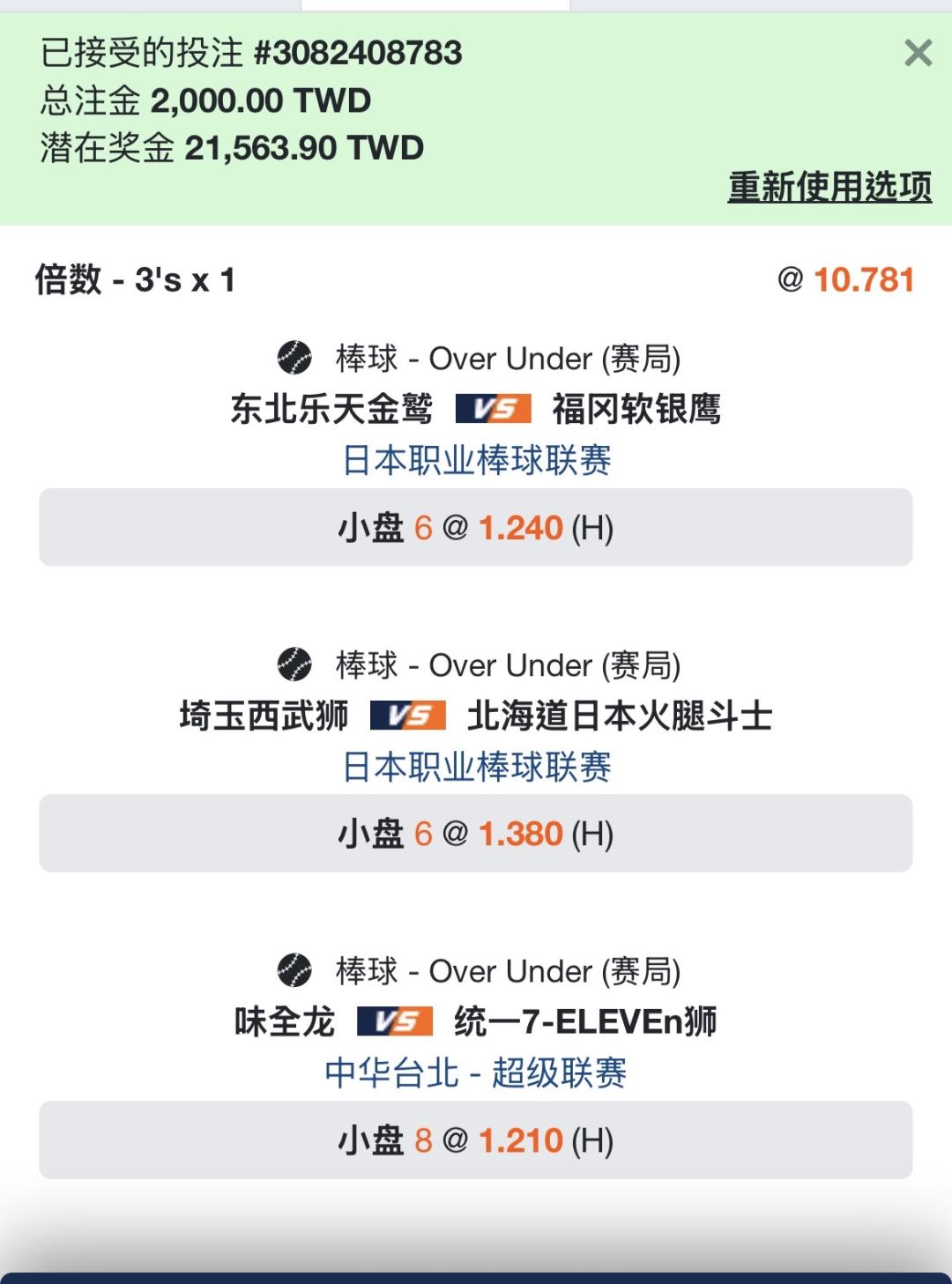
Task: Tap the 重新使用选项 link
Action: 829,186
